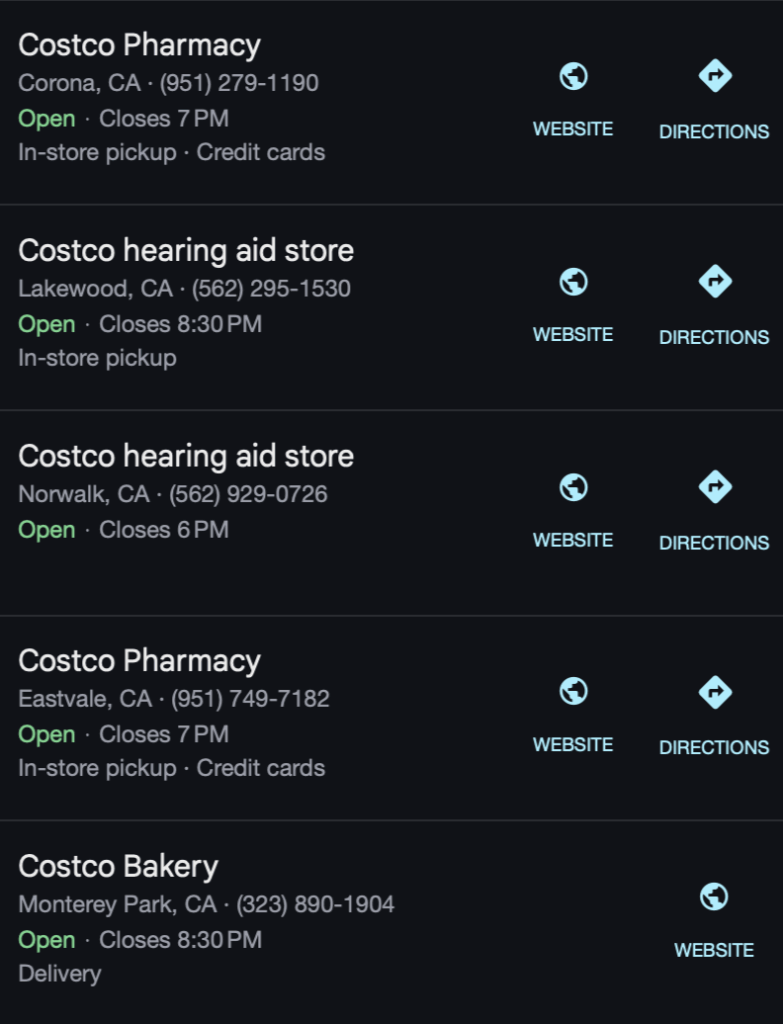Open website for Costco Pharmacy in Corona
Viewport: 783px width, 1024px height.
tap(573, 98)
